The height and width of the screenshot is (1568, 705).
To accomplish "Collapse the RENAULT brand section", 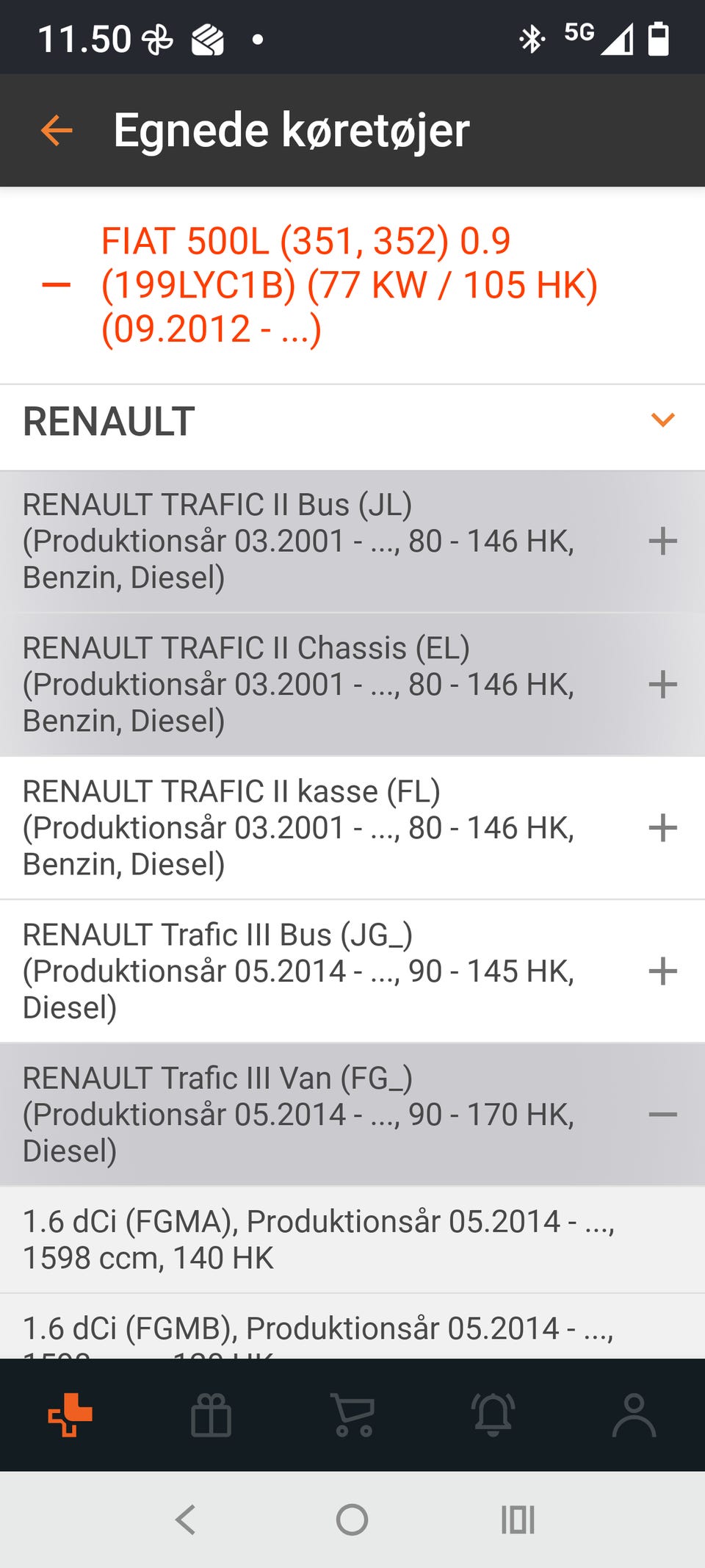I will pyautogui.click(x=662, y=420).
